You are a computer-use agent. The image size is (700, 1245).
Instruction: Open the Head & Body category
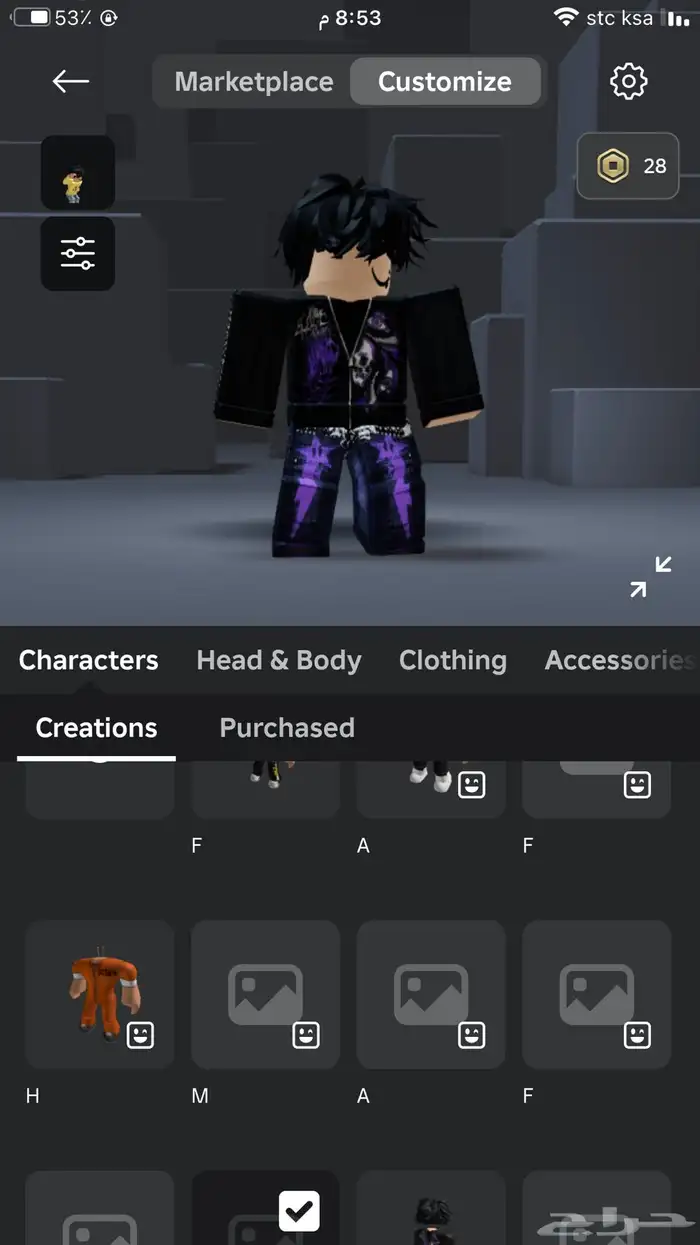point(278,661)
